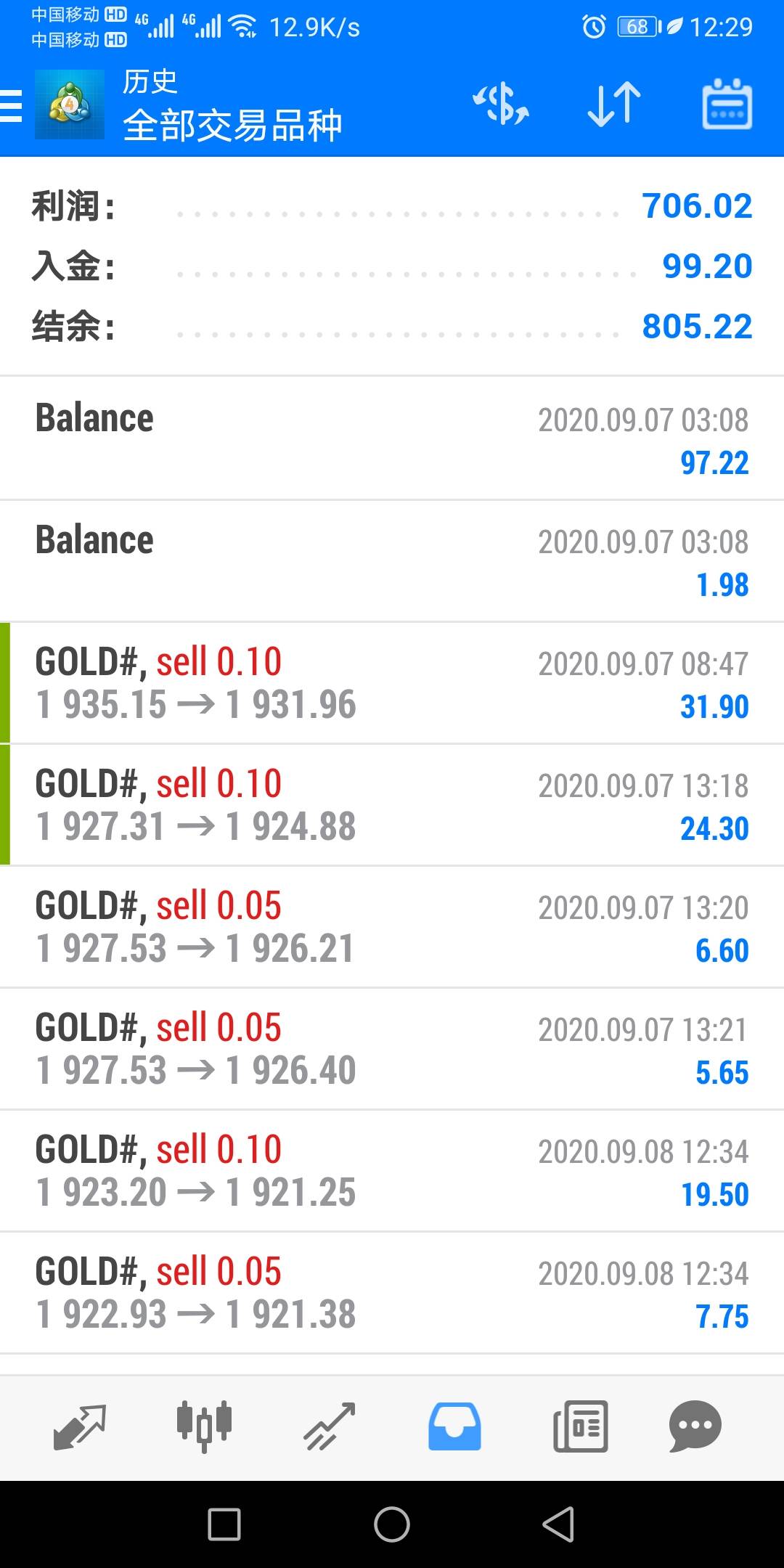Open the symbol filter dollar icon
This screenshot has width=784, height=1568.
click(501, 104)
